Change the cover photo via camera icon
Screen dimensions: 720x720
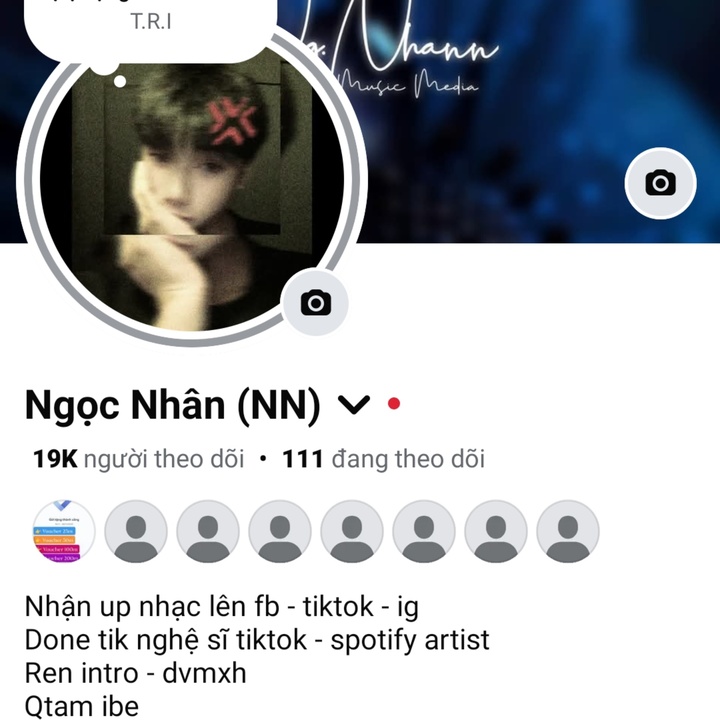pos(659,183)
